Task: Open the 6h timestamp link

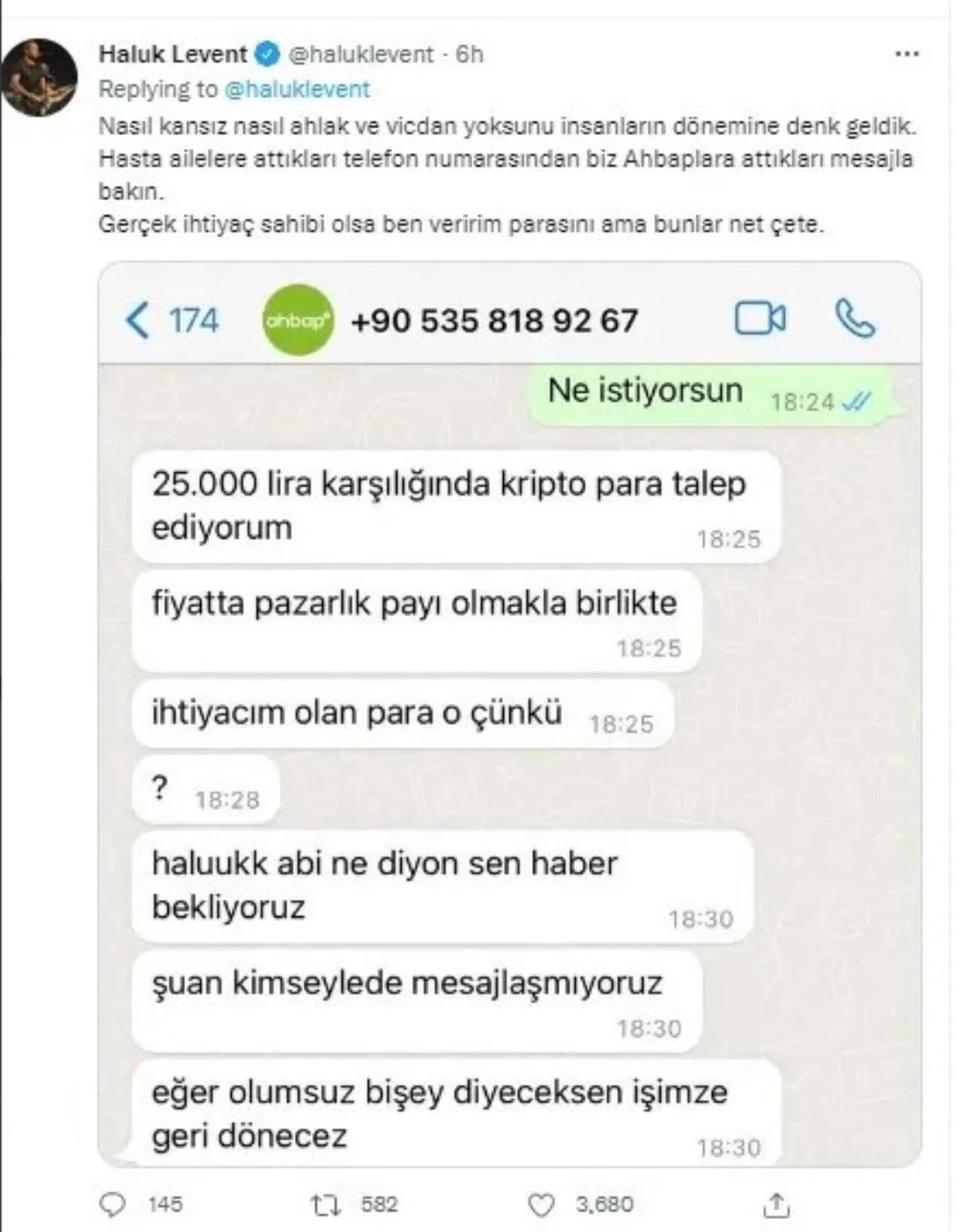Action: 470,54
